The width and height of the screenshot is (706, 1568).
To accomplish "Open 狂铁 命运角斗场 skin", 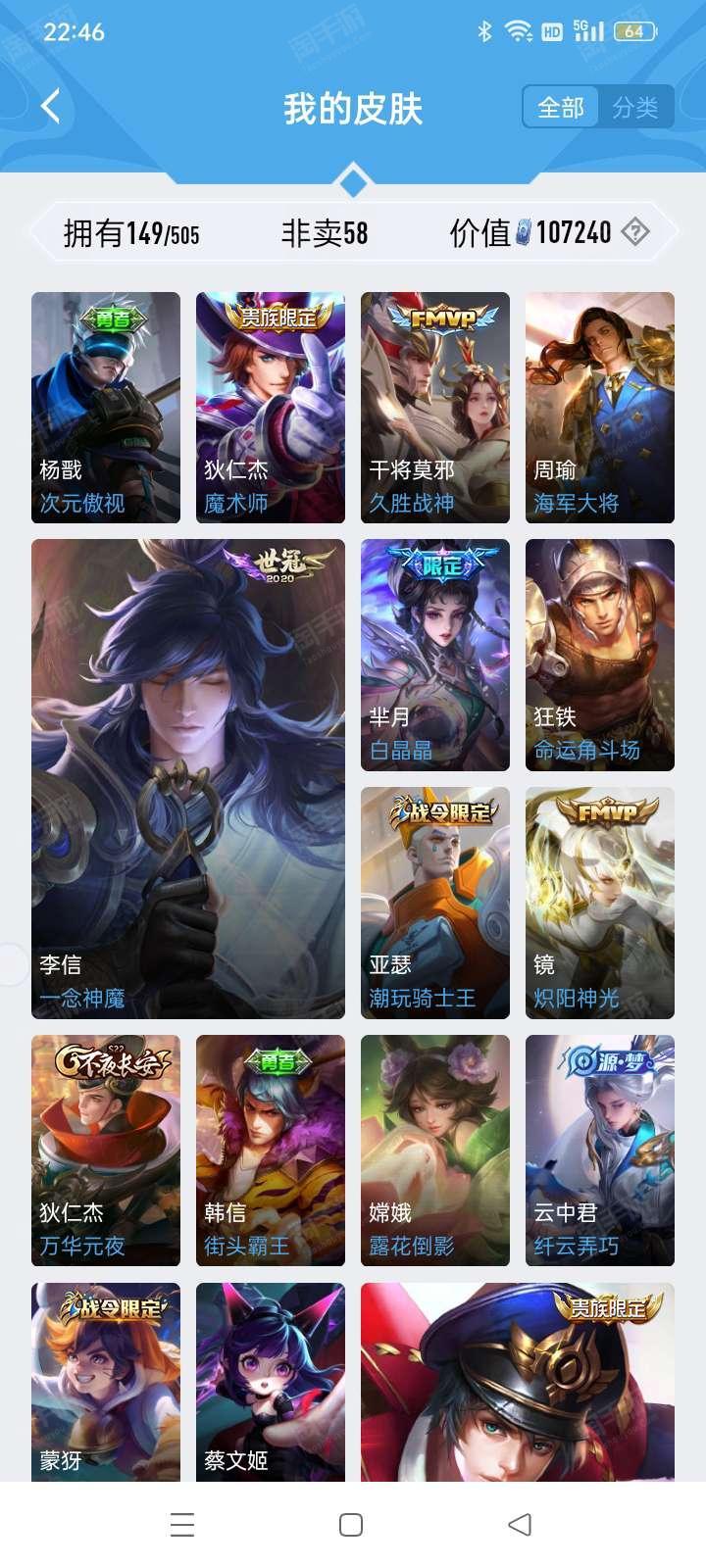I will pos(600,655).
